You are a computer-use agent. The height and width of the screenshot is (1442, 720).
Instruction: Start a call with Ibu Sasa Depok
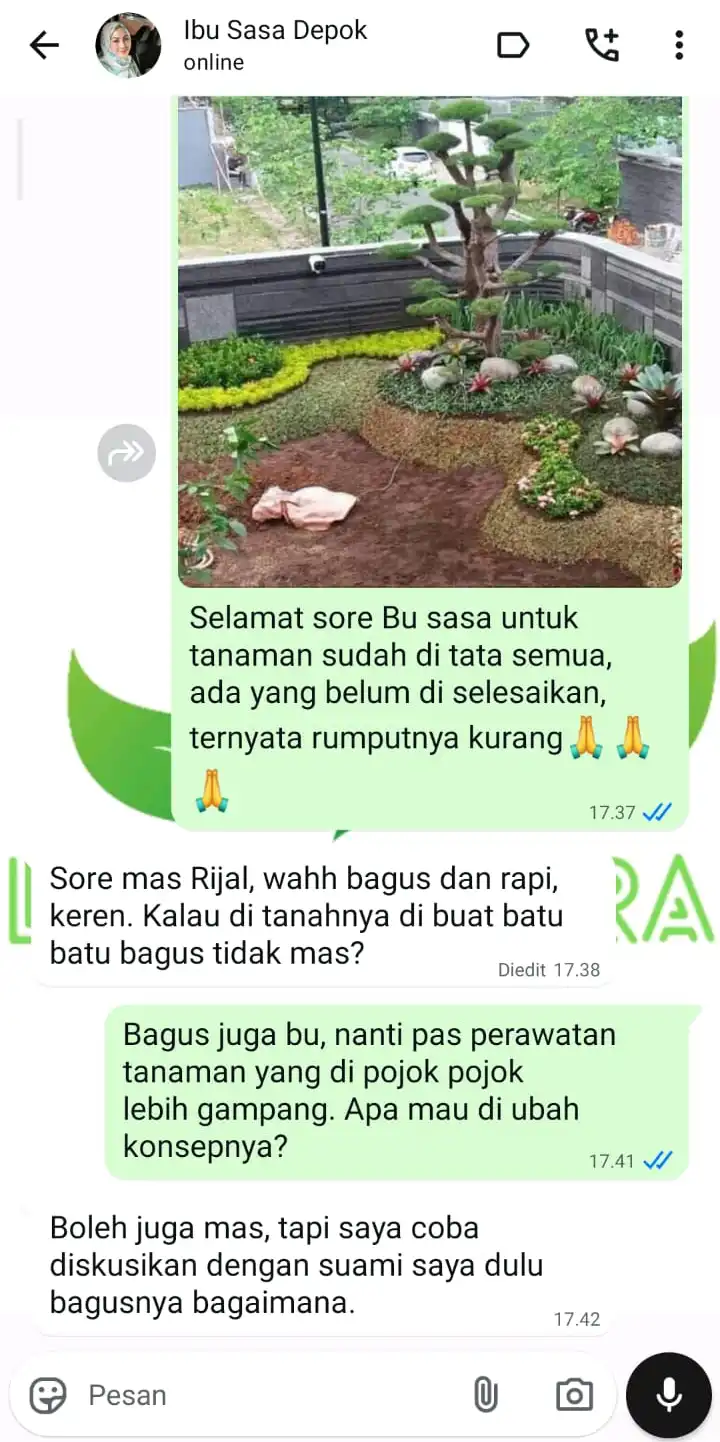click(601, 45)
